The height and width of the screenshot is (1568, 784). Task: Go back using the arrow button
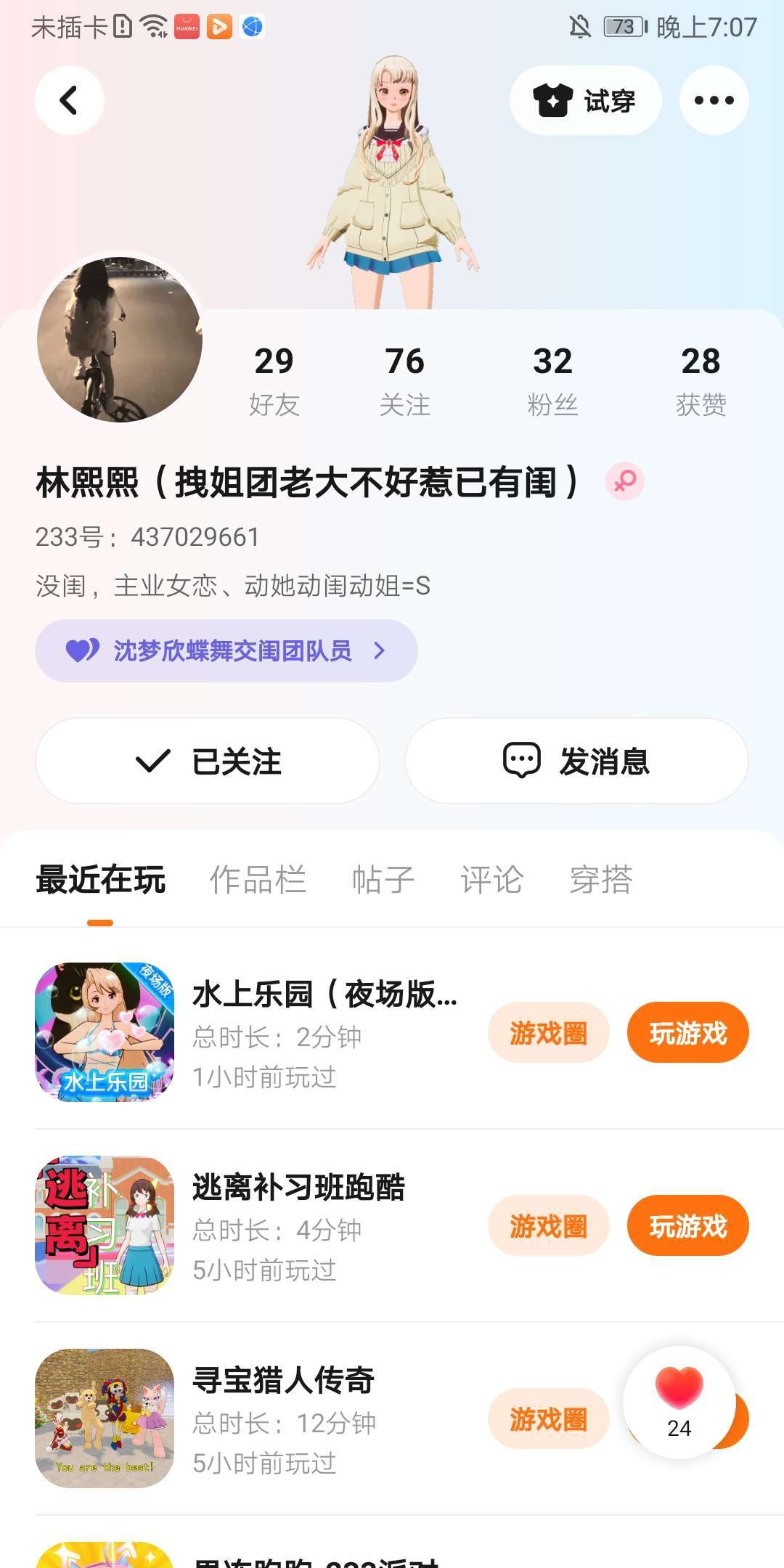[x=69, y=100]
